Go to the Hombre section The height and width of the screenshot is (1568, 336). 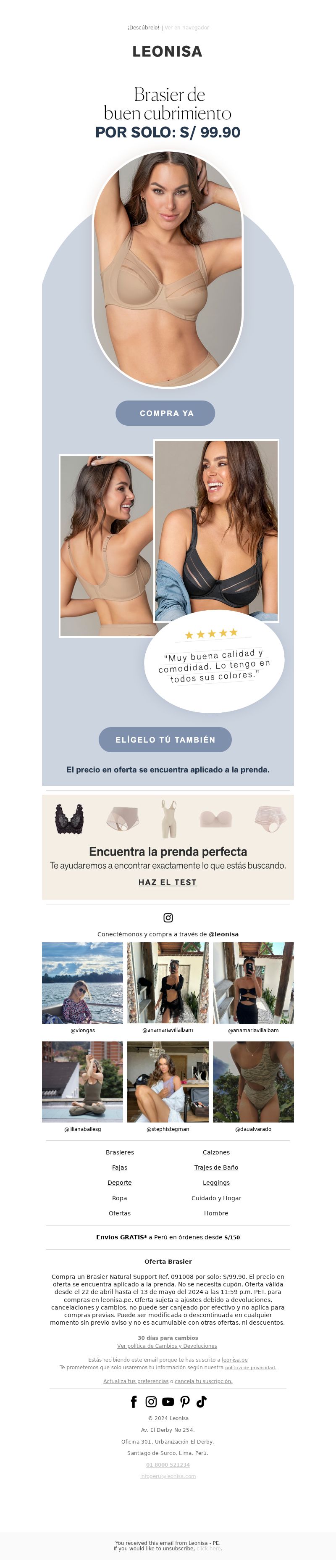pyautogui.click(x=216, y=1213)
